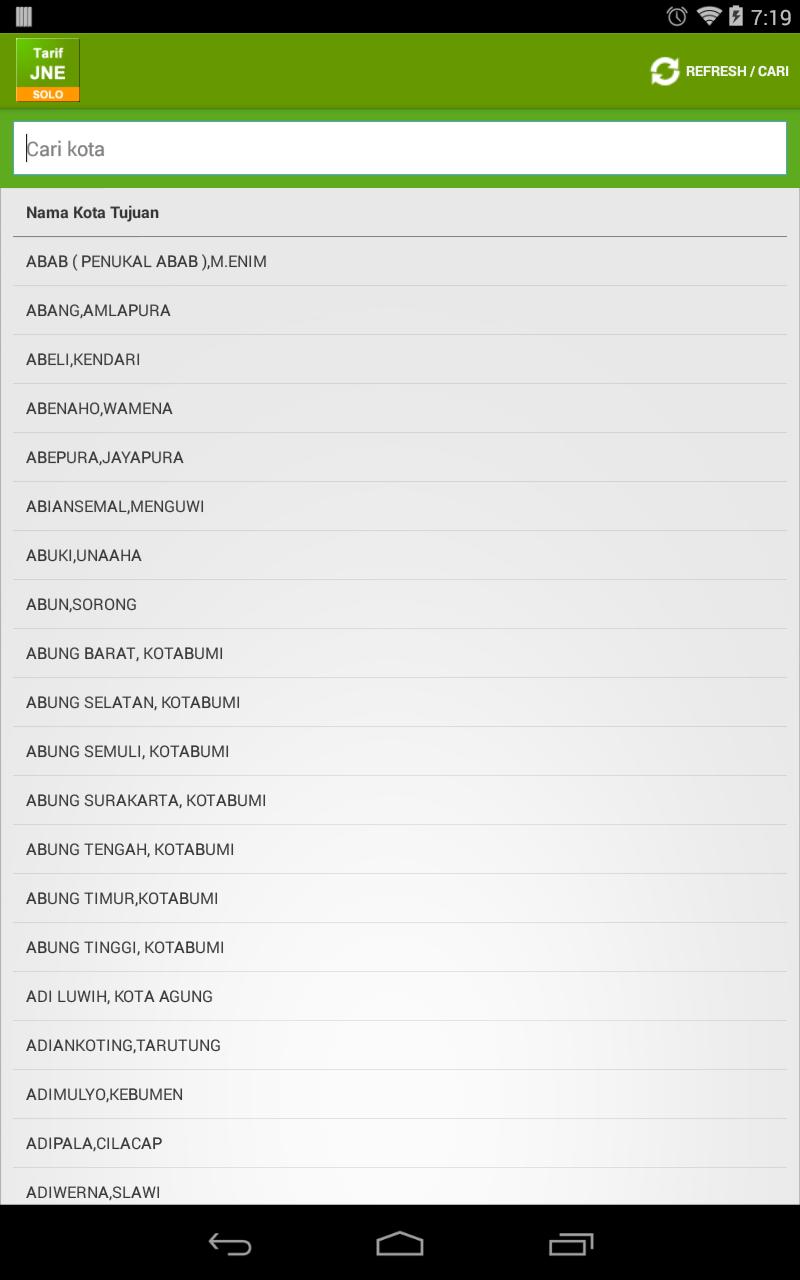Tap the Refresh / Cari circular arrows icon
The width and height of the screenshot is (800, 1280).
(664, 71)
